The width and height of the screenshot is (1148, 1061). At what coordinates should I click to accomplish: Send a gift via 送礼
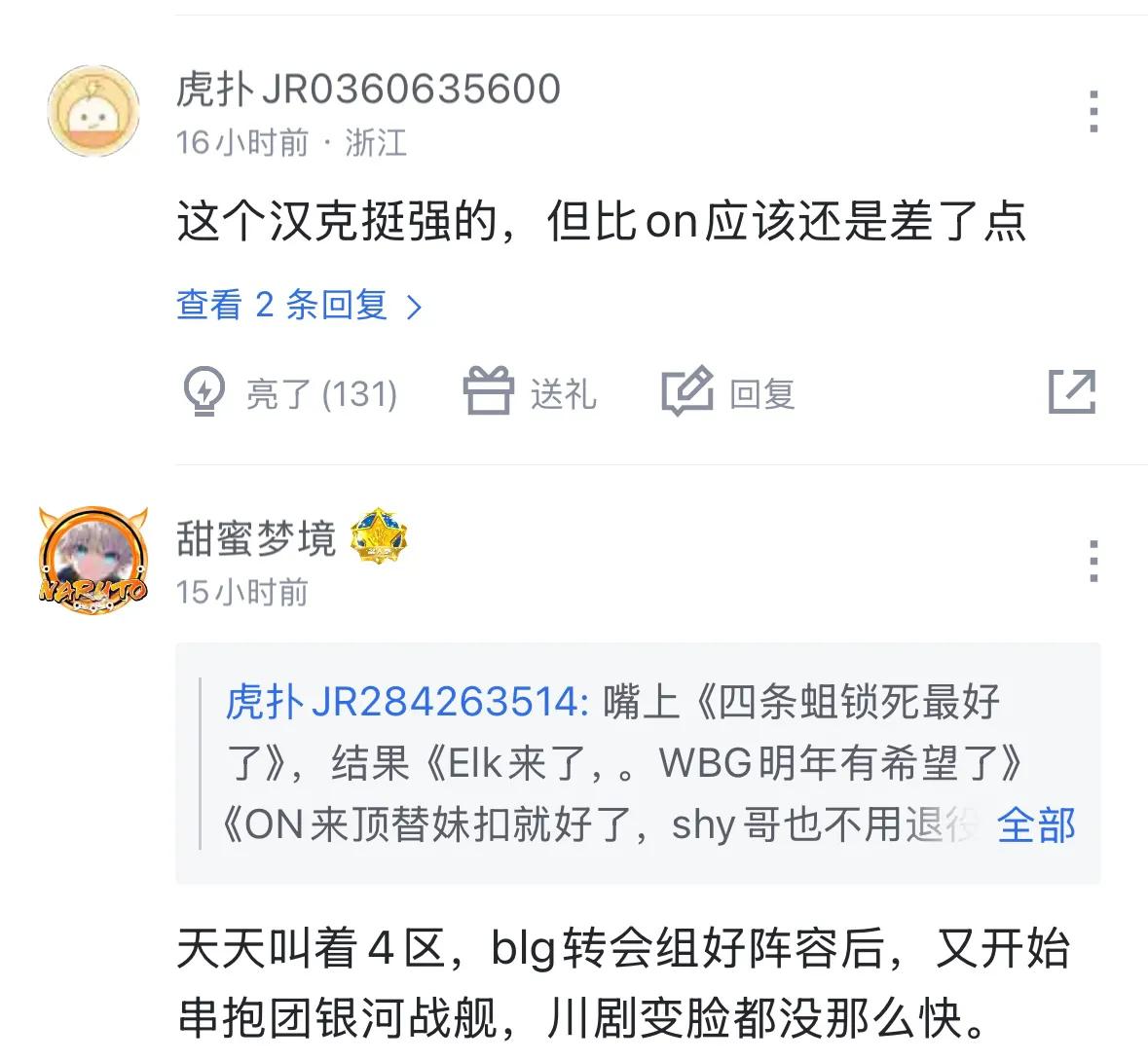[x=530, y=393]
